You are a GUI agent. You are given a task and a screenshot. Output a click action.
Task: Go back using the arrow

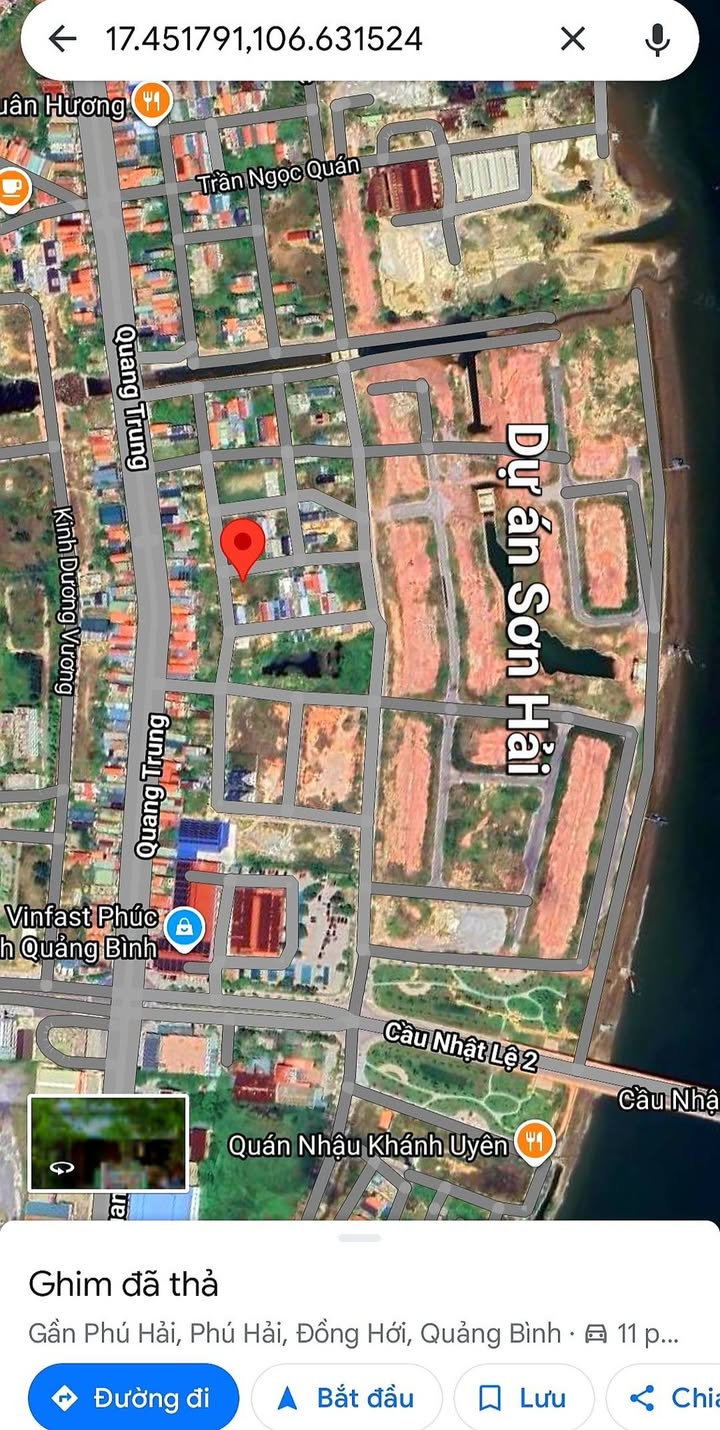(x=62, y=39)
